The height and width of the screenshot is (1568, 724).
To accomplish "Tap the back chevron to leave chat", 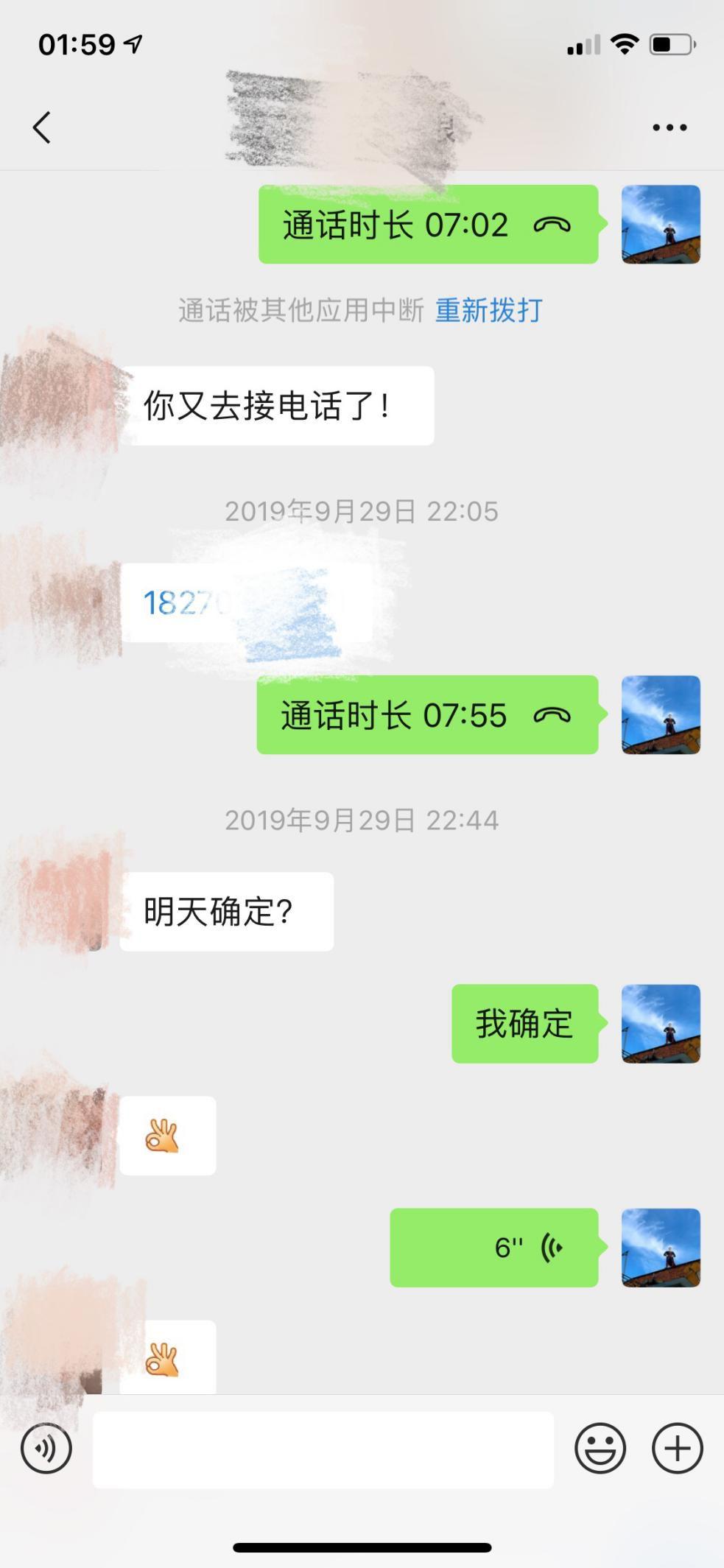I will pos(42,126).
